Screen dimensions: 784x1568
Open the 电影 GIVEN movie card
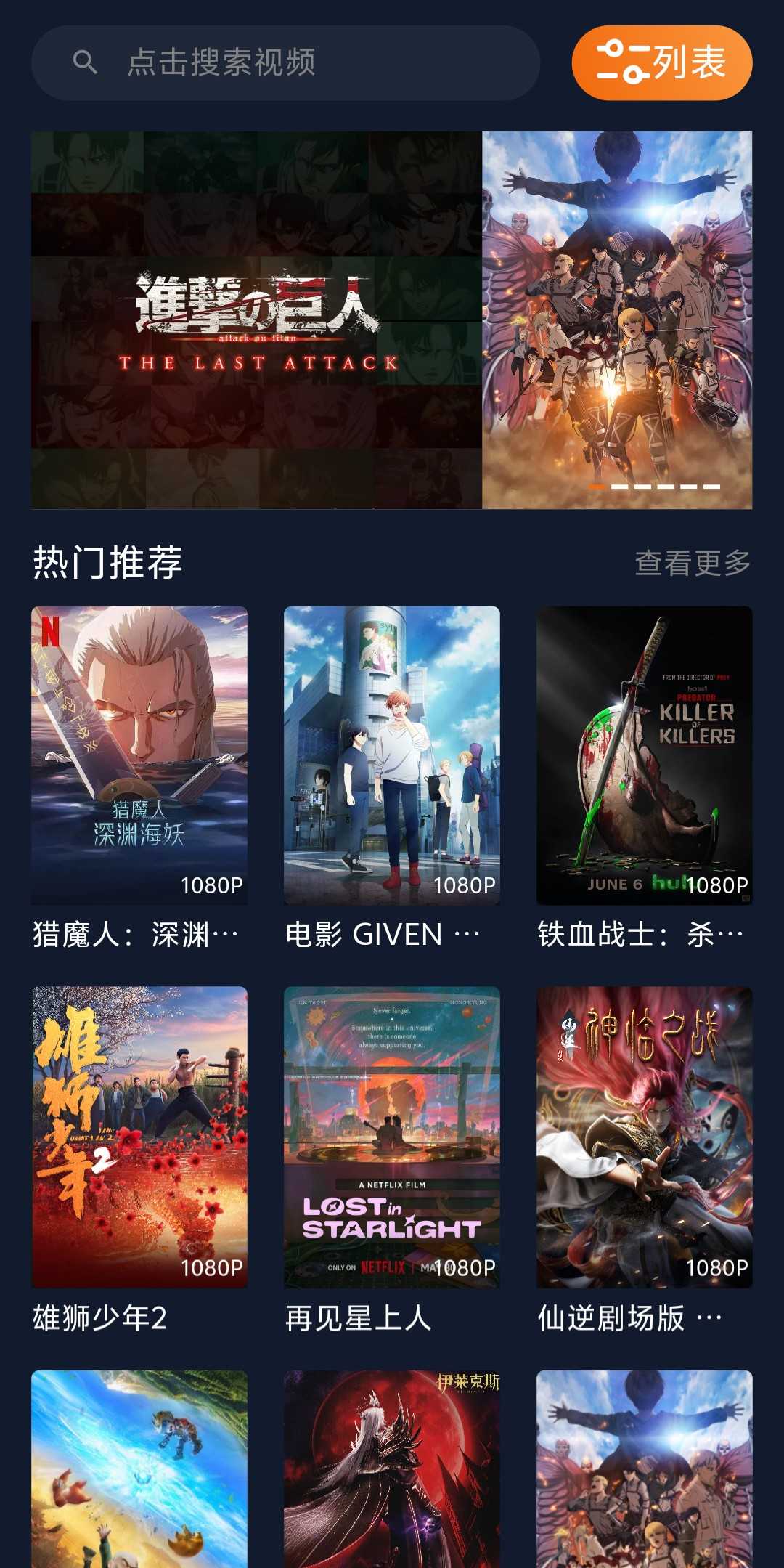coord(391,755)
